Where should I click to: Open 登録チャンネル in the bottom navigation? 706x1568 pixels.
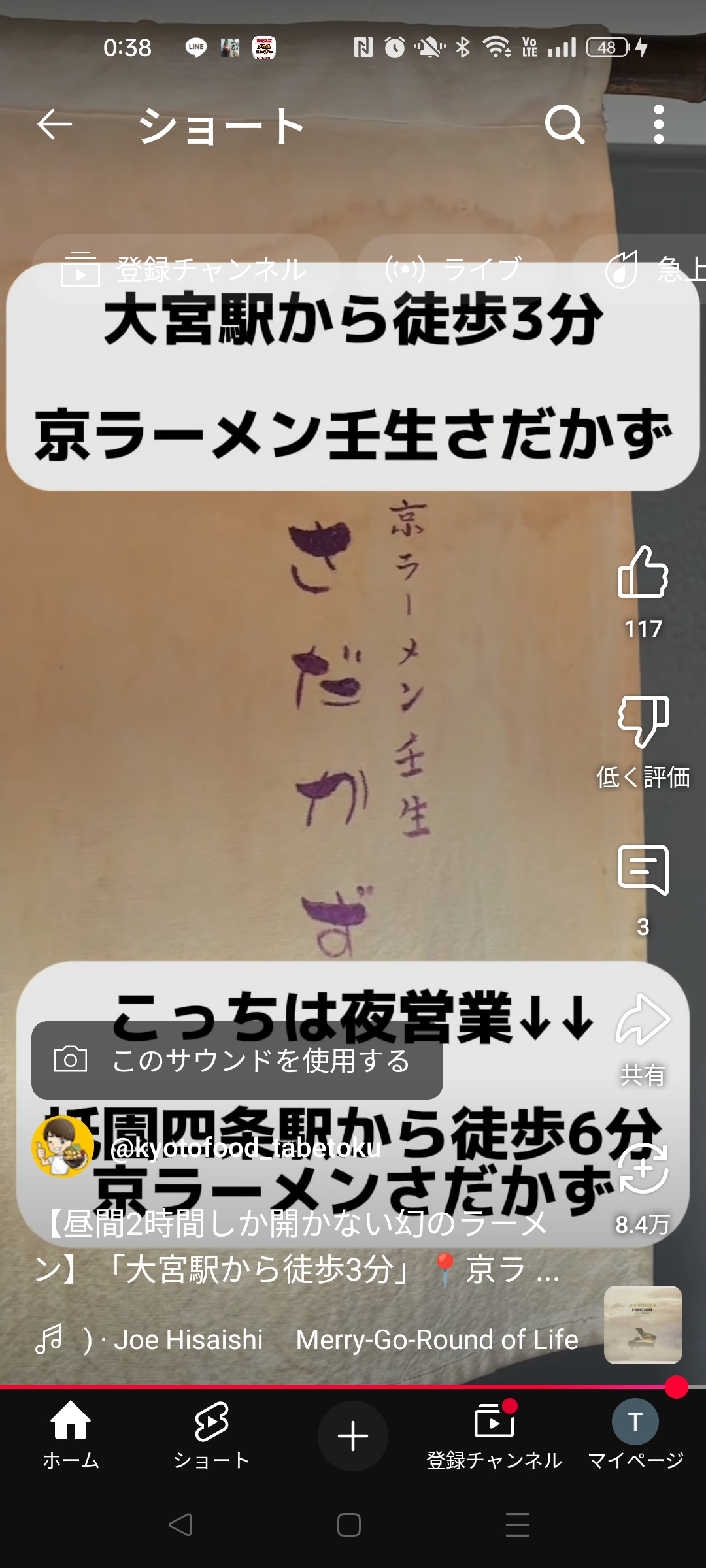(494, 1435)
